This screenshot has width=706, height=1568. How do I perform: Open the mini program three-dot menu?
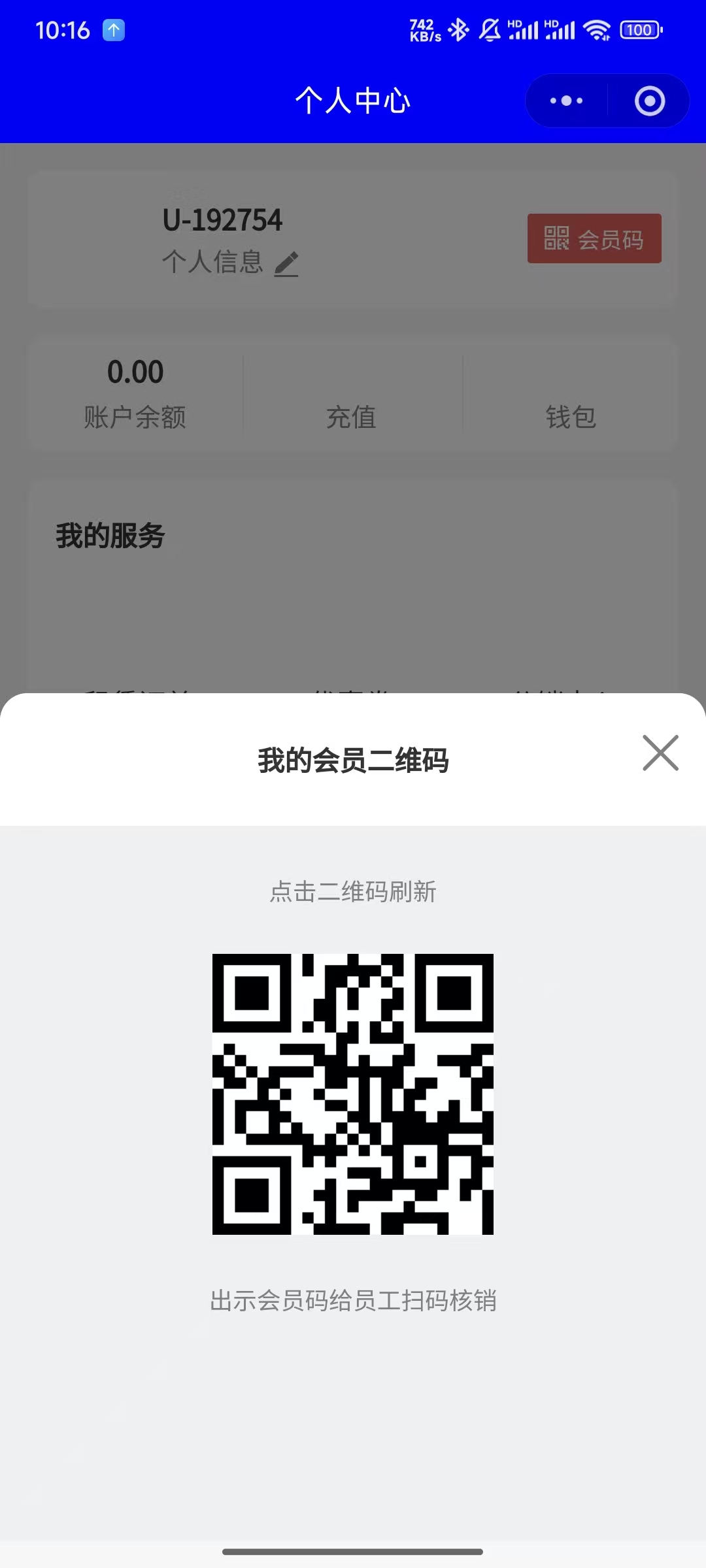pyautogui.click(x=566, y=101)
